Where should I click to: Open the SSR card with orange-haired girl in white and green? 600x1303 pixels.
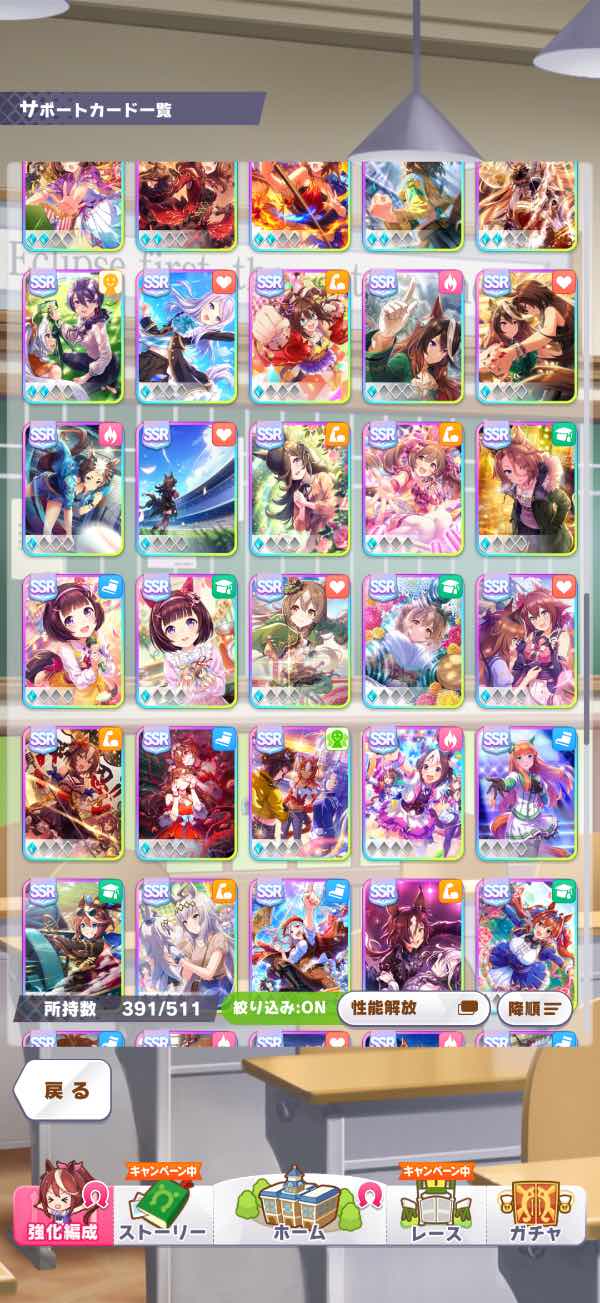click(x=527, y=793)
